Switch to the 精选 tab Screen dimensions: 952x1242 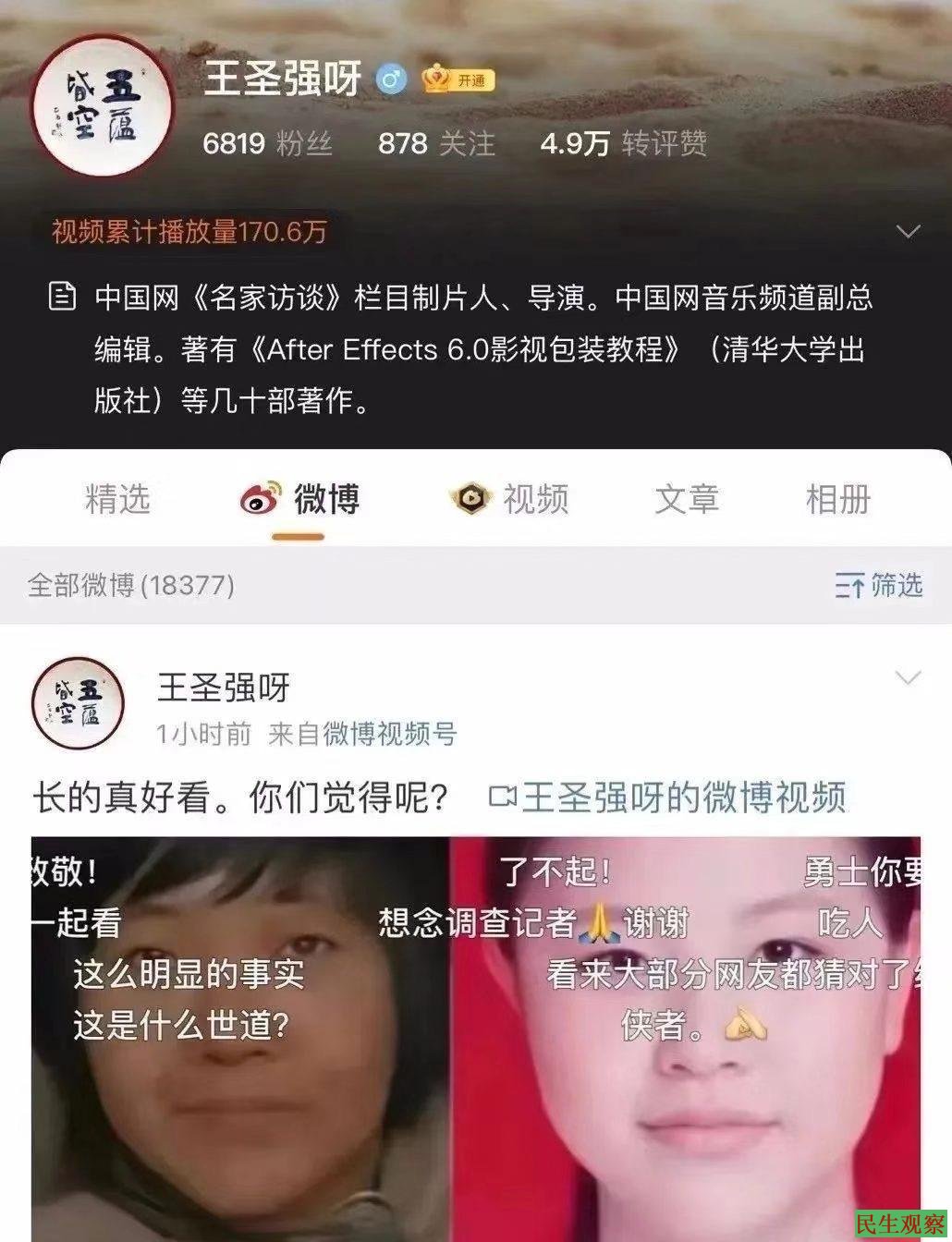pyautogui.click(x=117, y=500)
